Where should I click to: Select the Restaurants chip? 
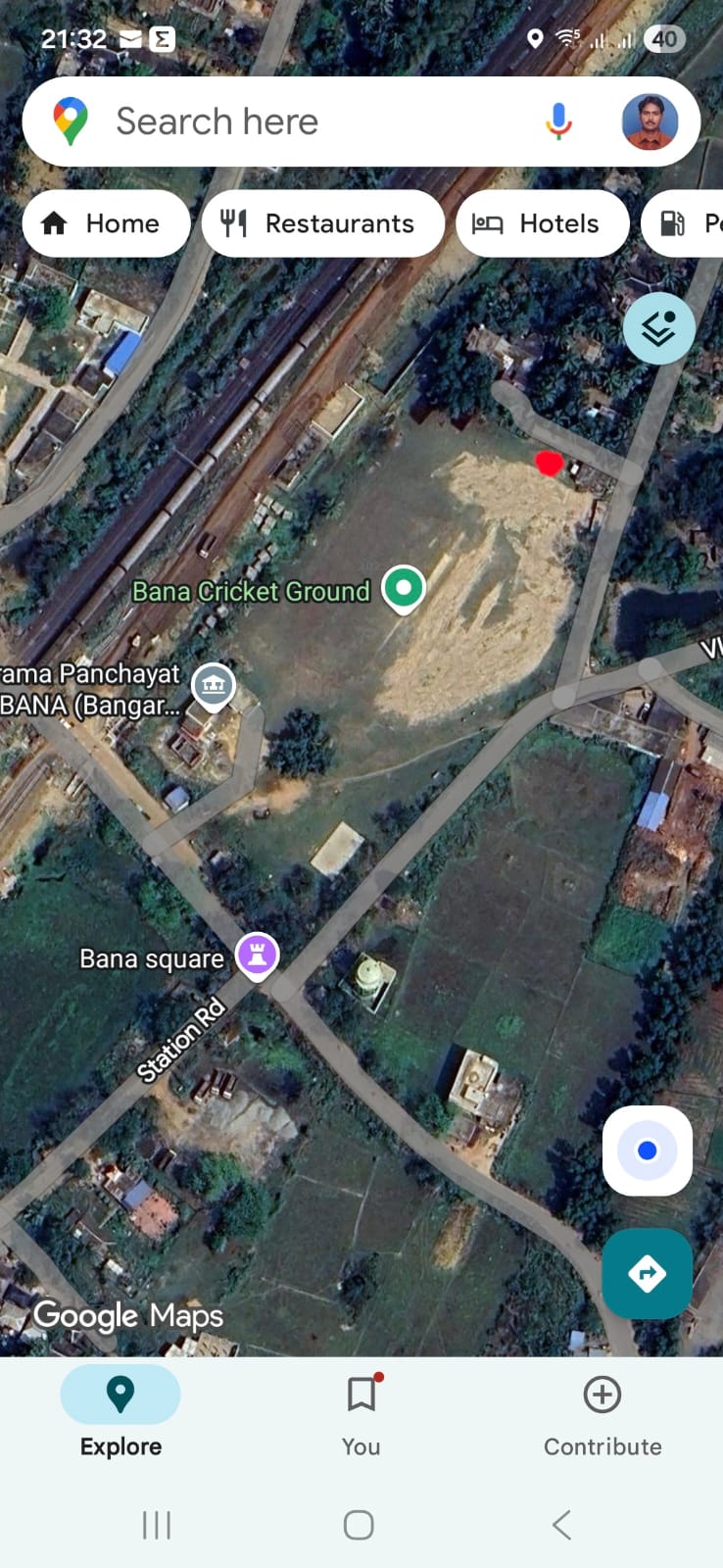pos(322,223)
